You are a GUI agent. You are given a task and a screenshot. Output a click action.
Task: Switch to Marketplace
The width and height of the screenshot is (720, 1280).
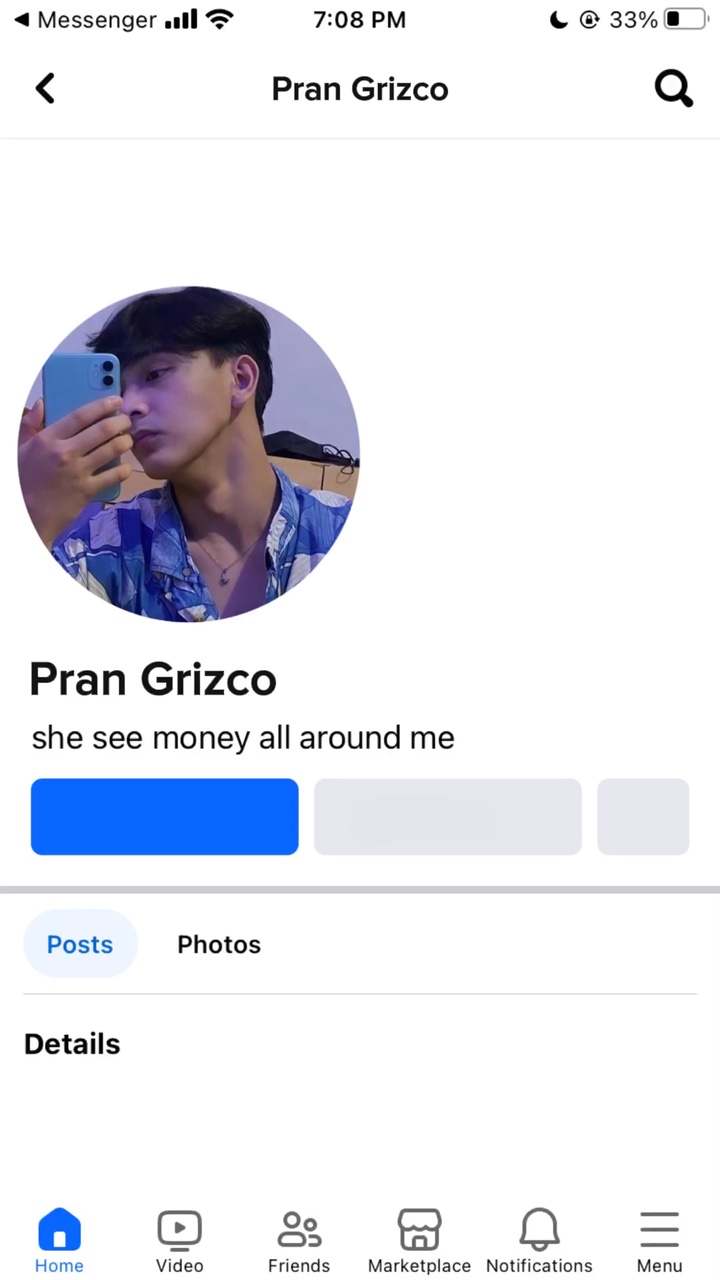point(419,1240)
